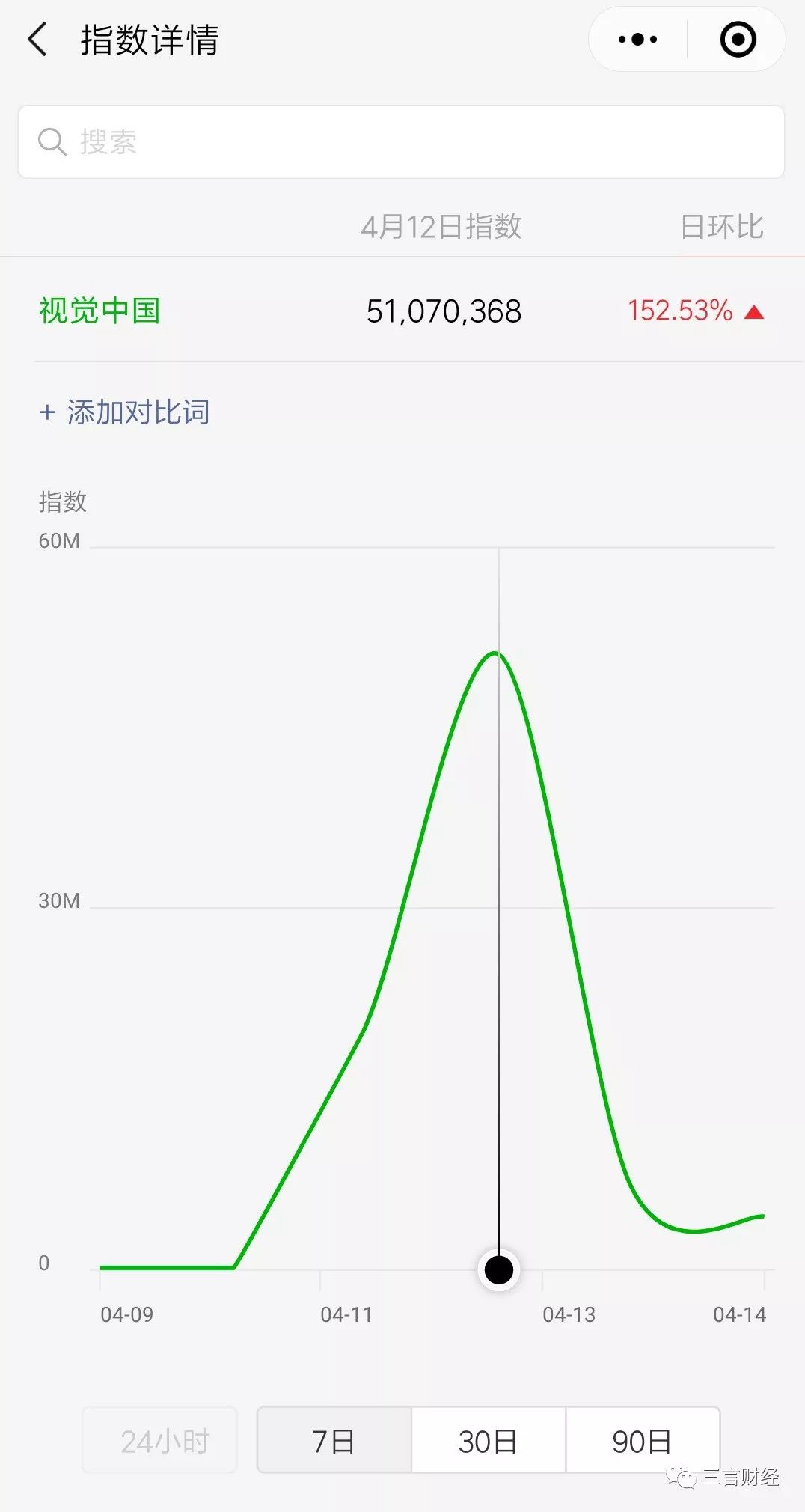Image resolution: width=805 pixels, height=1512 pixels.
Task: Select the 7日 time range
Action: 334,1439
